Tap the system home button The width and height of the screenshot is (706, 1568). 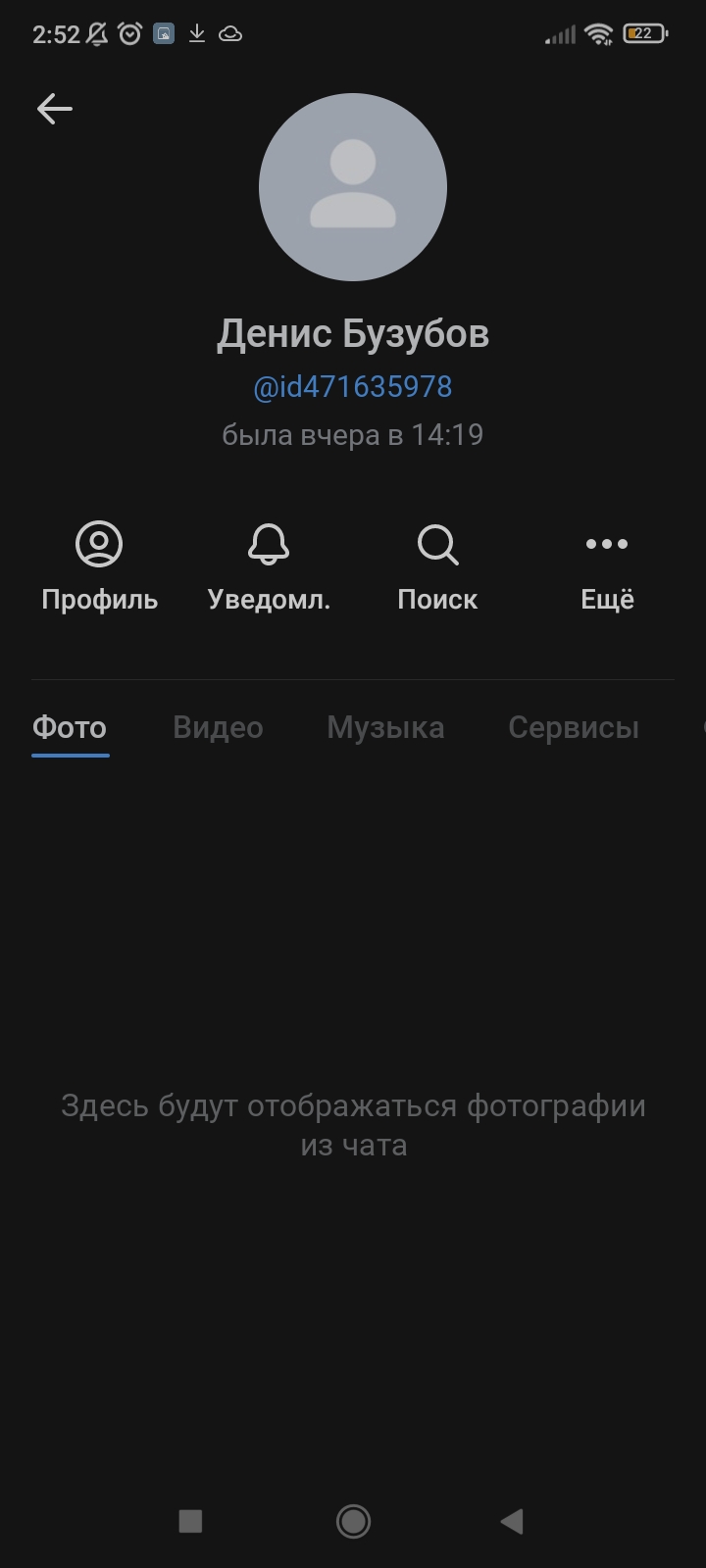pos(353,1521)
